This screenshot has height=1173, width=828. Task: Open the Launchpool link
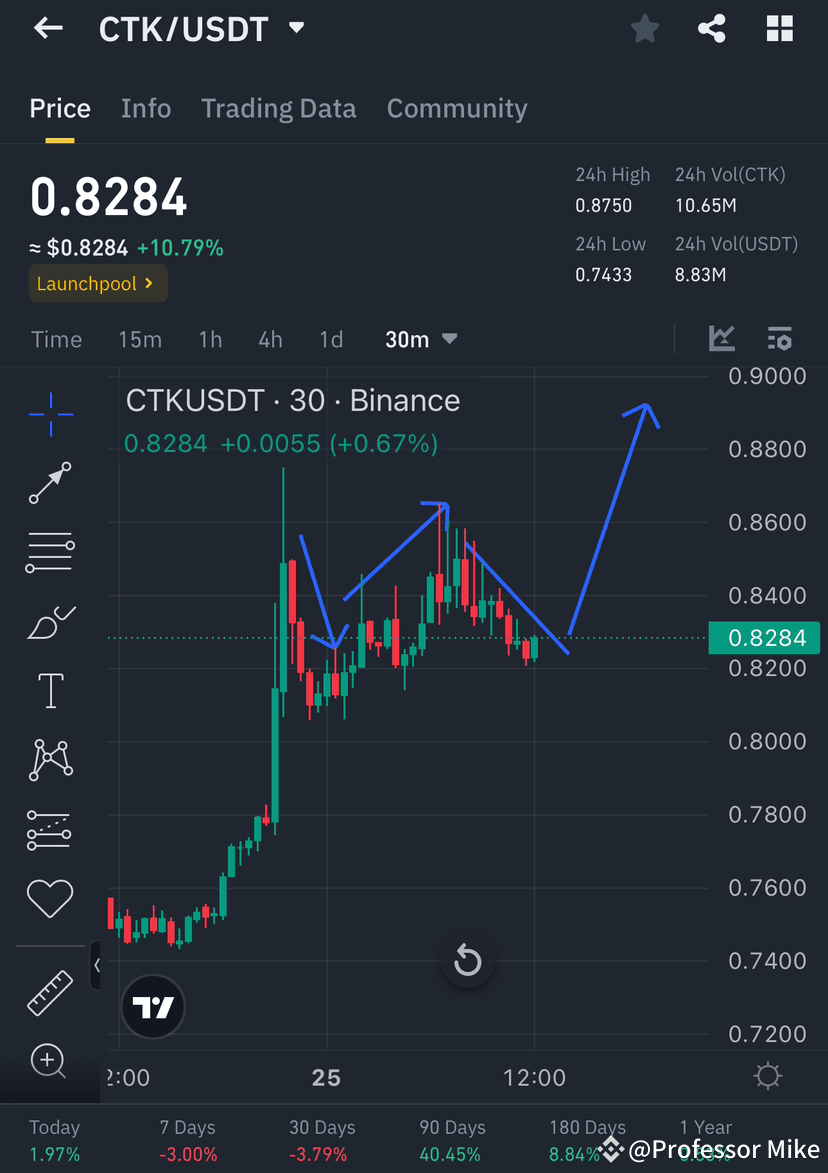tap(97, 283)
